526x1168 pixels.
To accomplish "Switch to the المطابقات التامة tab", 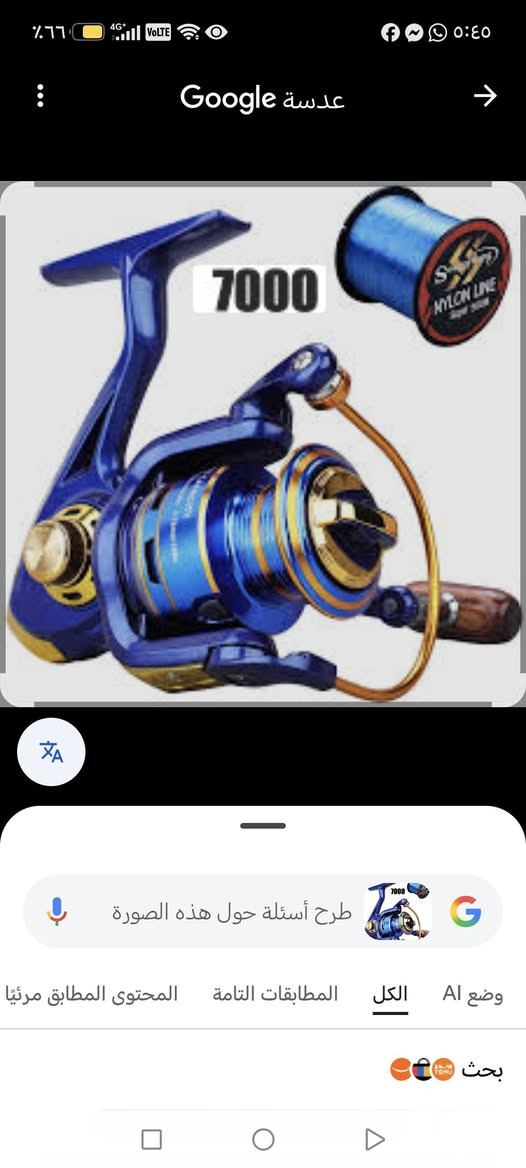I will click(275, 994).
